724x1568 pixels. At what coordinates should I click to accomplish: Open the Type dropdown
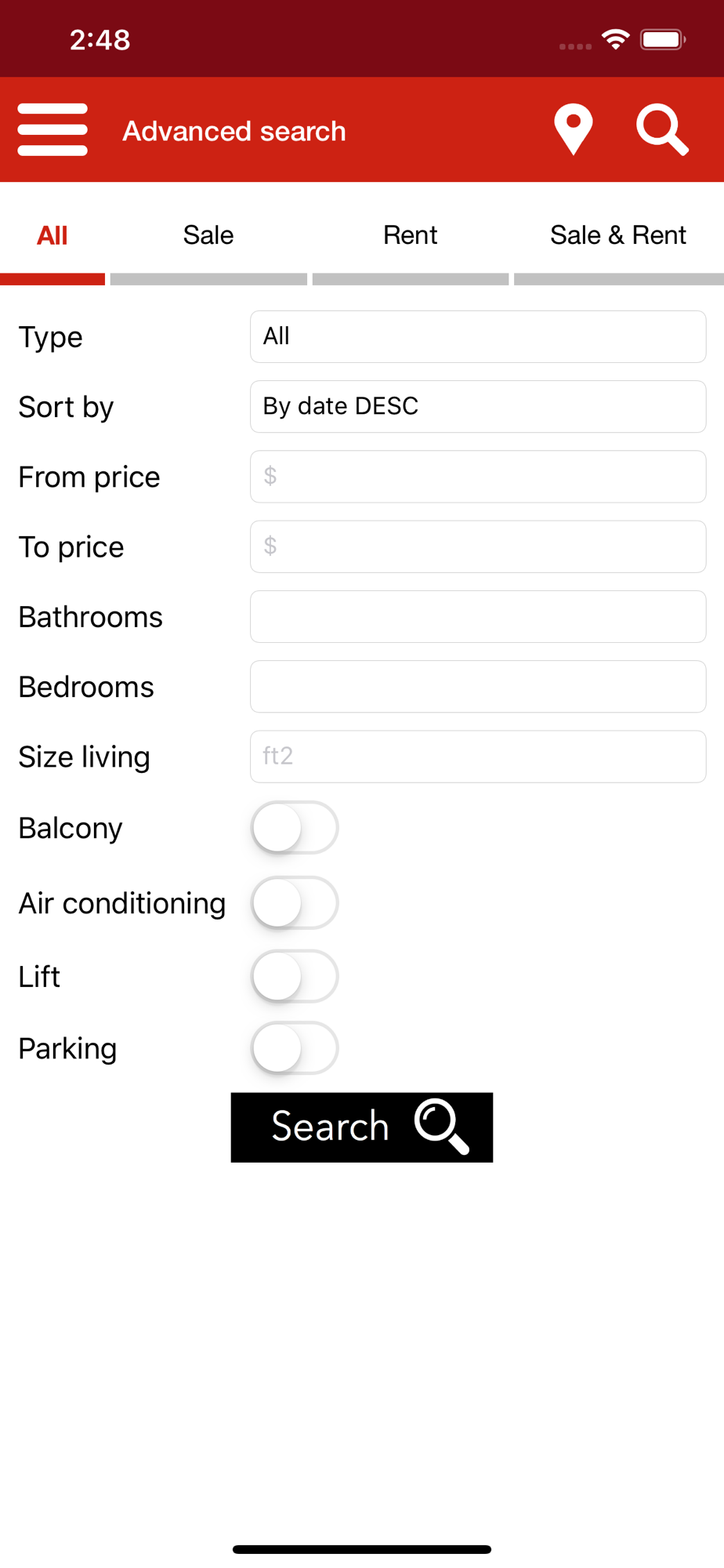pos(478,336)
